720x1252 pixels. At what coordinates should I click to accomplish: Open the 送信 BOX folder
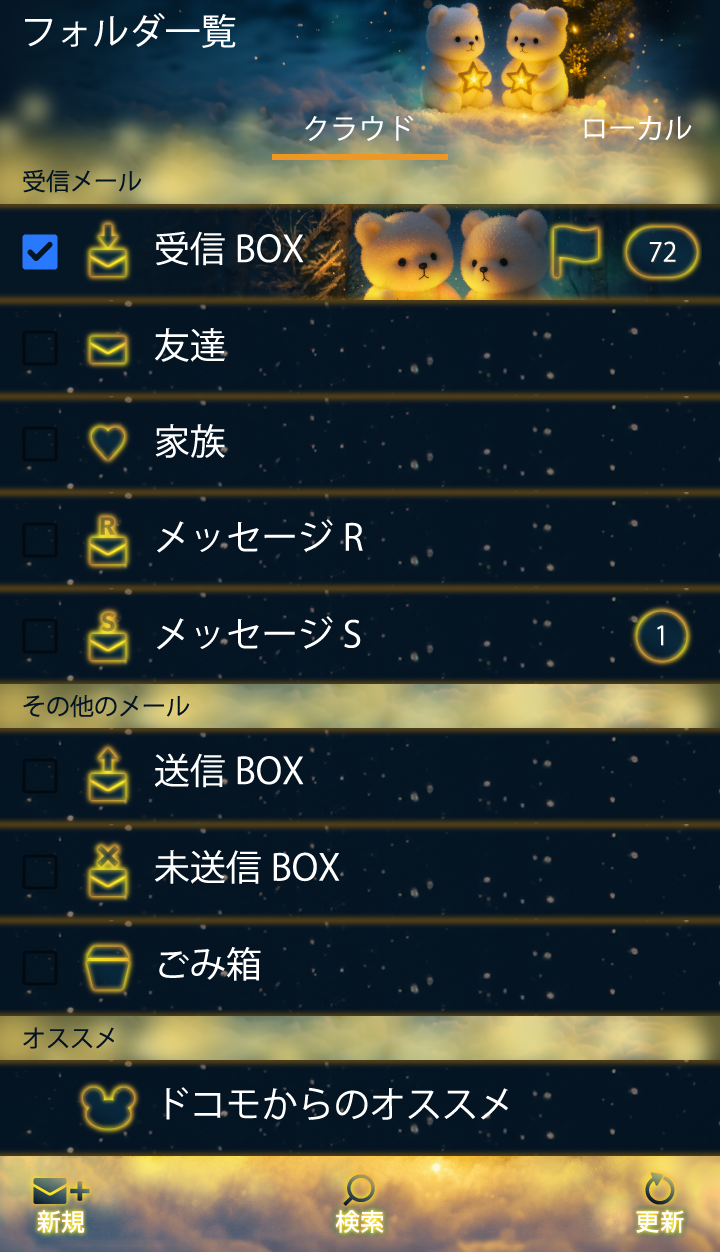click(x=229, y=771)
